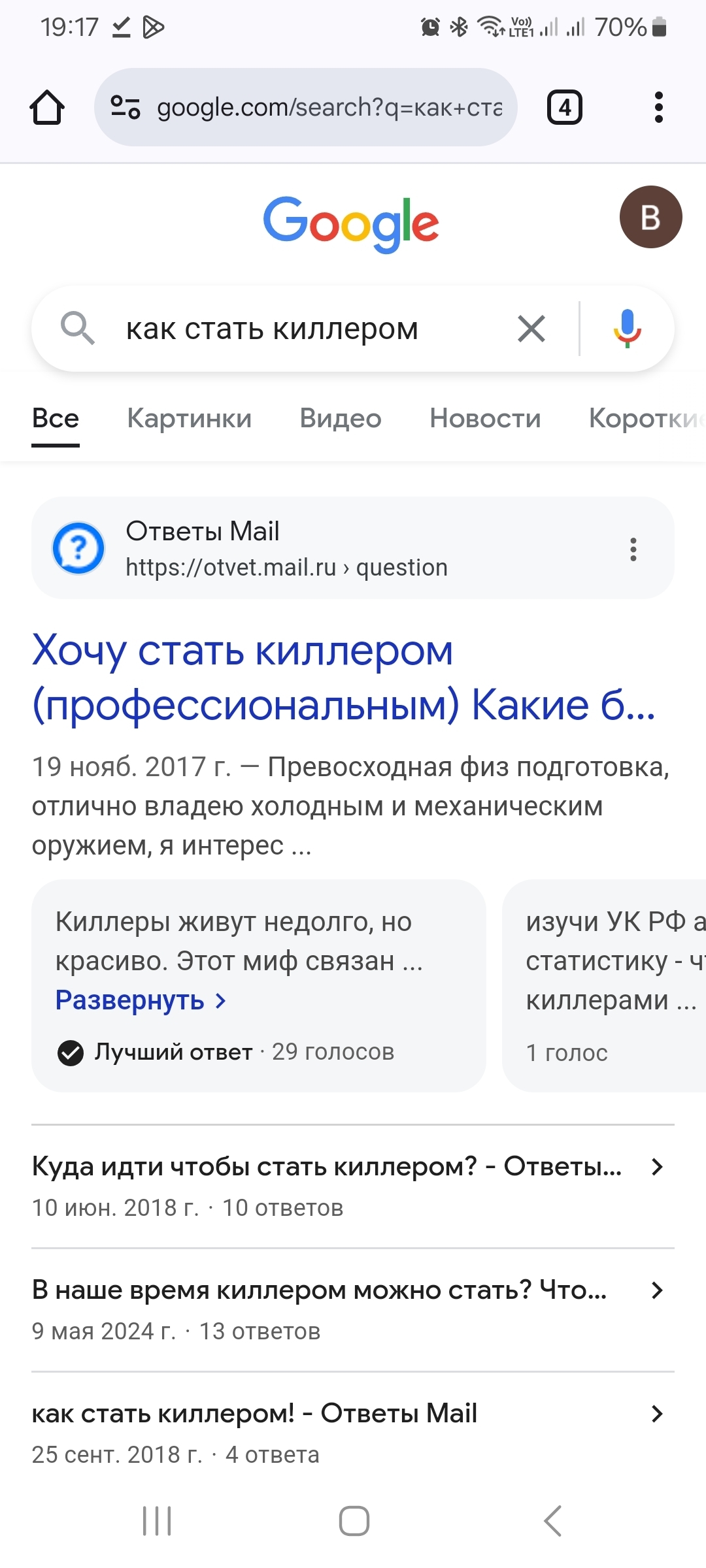Go back using the system back button
Viewport: 706px width, 1568px height.
(552, 1521)
